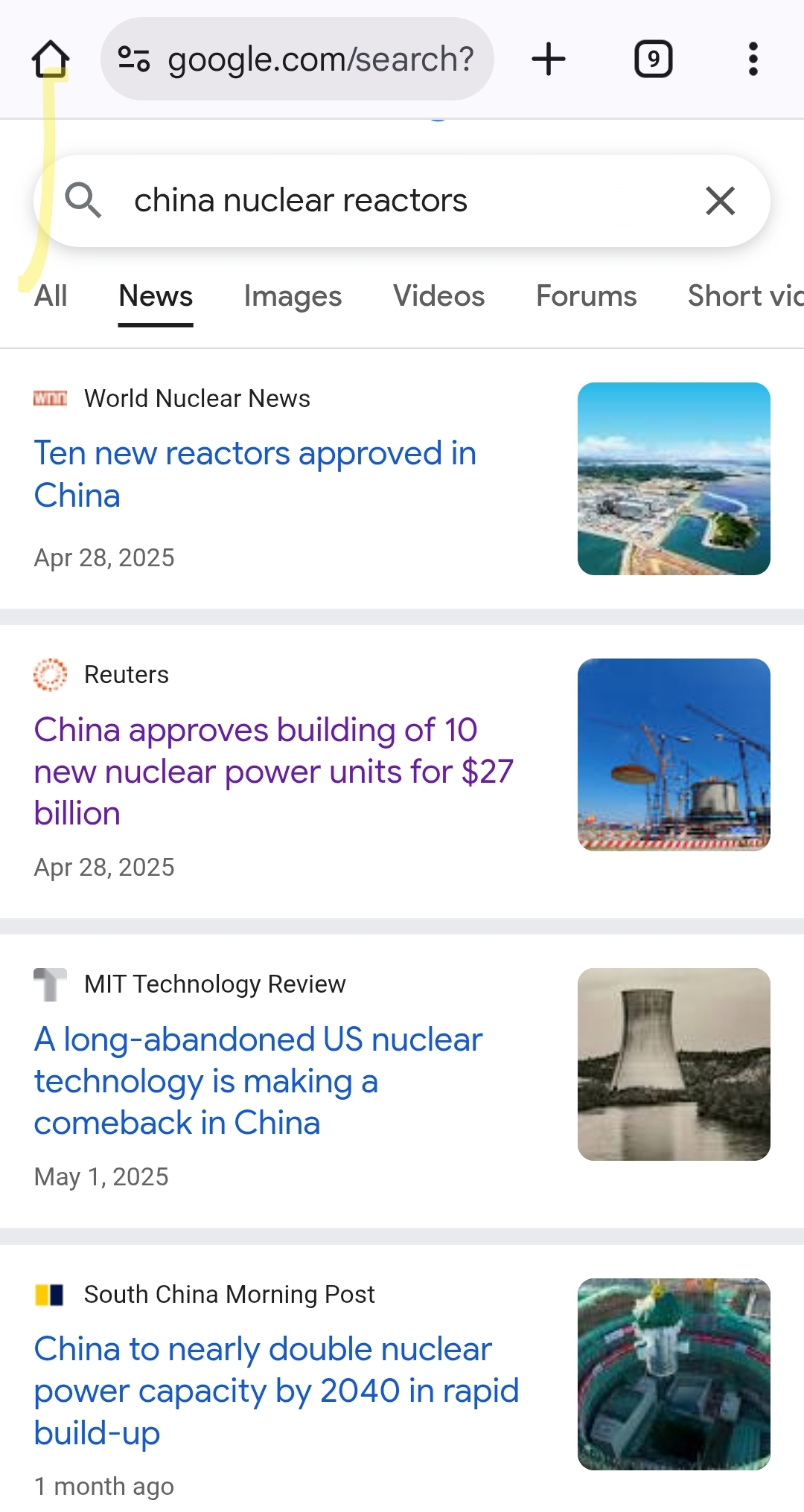Open the Ten new reactors approved article
Image resolution: width=804 pixels, height=1512 pixels.
[x=255, y=474]
